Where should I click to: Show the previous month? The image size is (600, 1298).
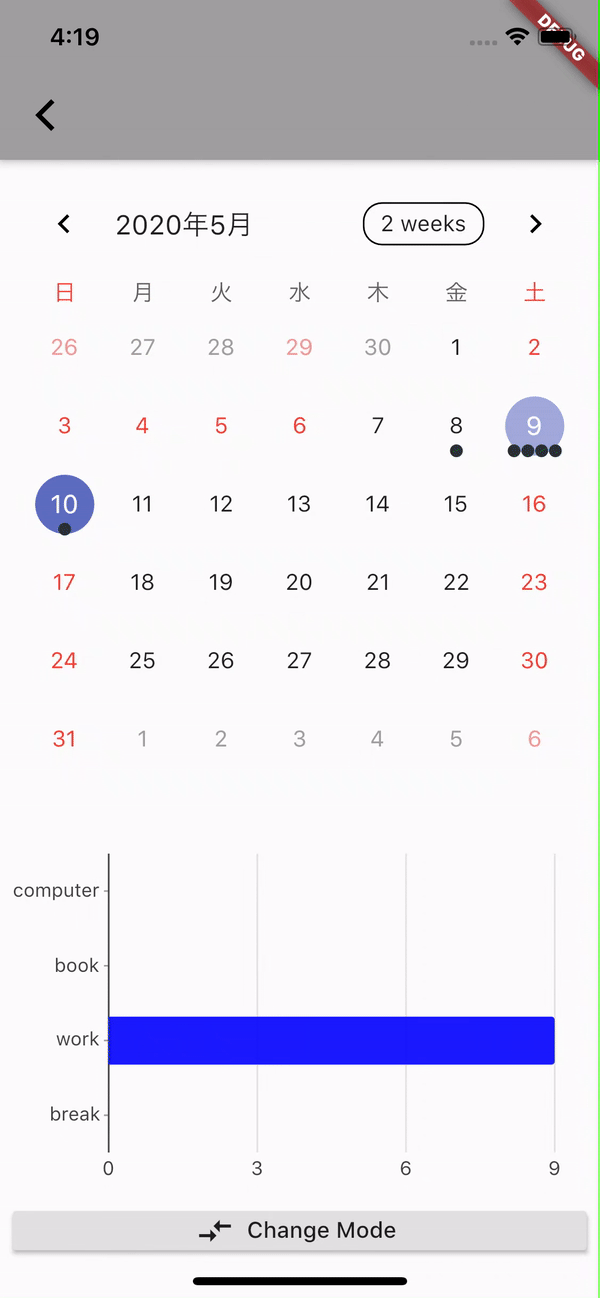tap(64, 224)
